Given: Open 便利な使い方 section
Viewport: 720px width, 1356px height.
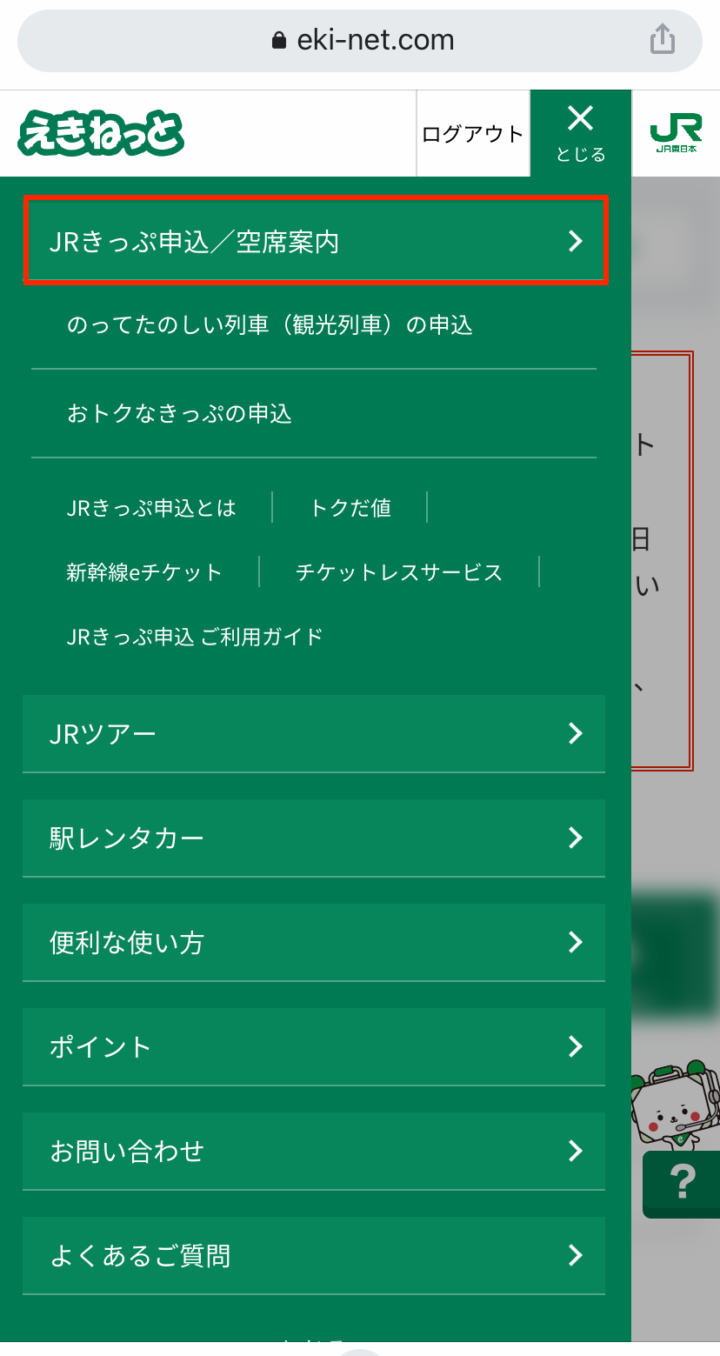Looking at the screenshot, I should pyautogui.click(x=313, y=942).
